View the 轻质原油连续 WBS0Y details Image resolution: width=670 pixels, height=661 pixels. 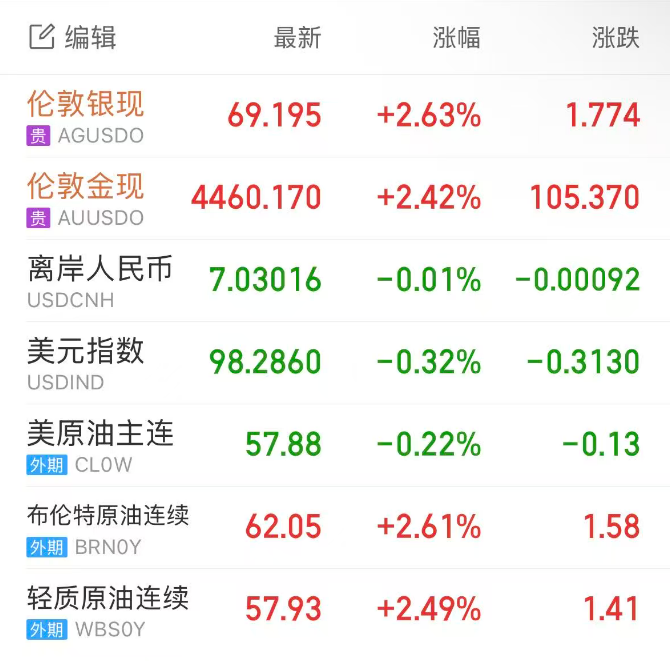coord(108,609)
